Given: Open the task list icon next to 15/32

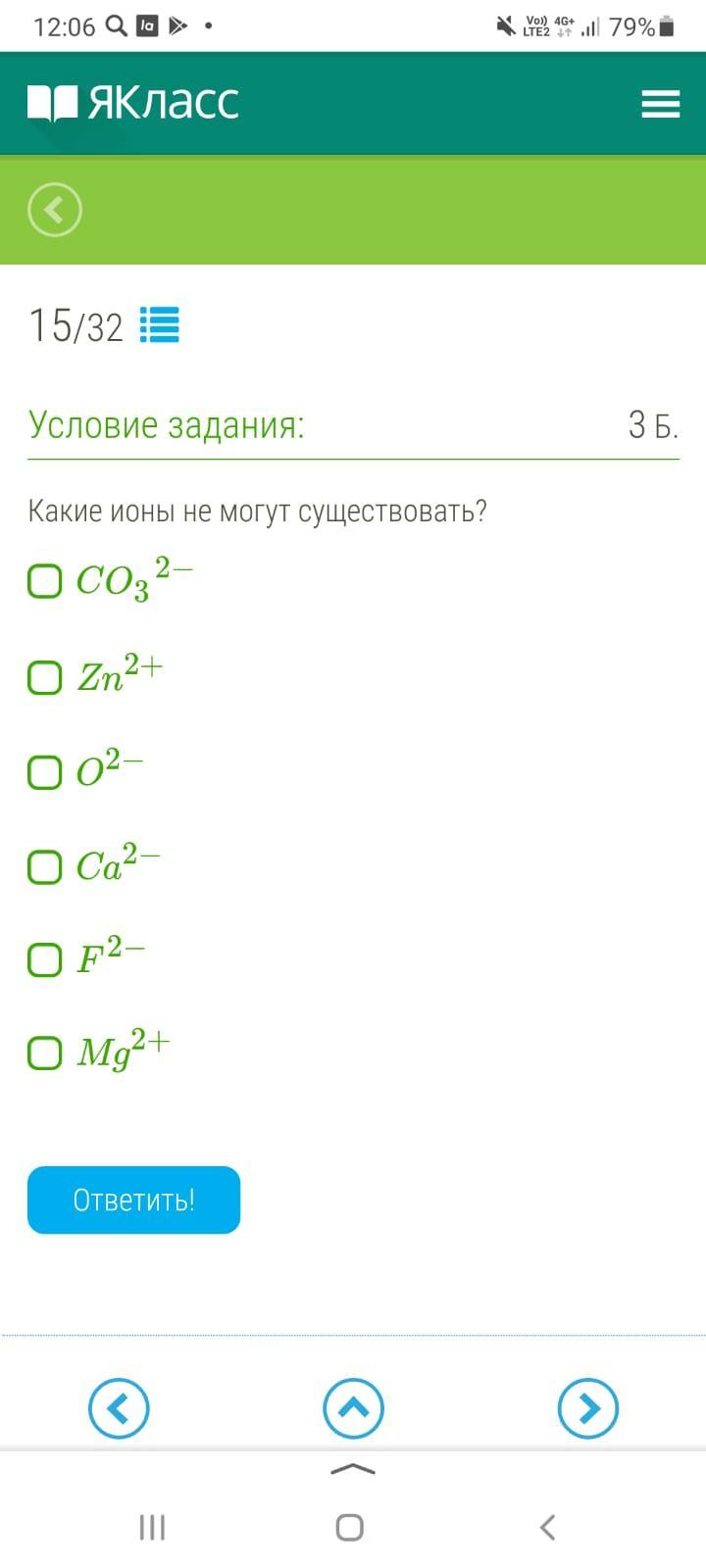Looking at the screenshot, I should pos(160,324).
